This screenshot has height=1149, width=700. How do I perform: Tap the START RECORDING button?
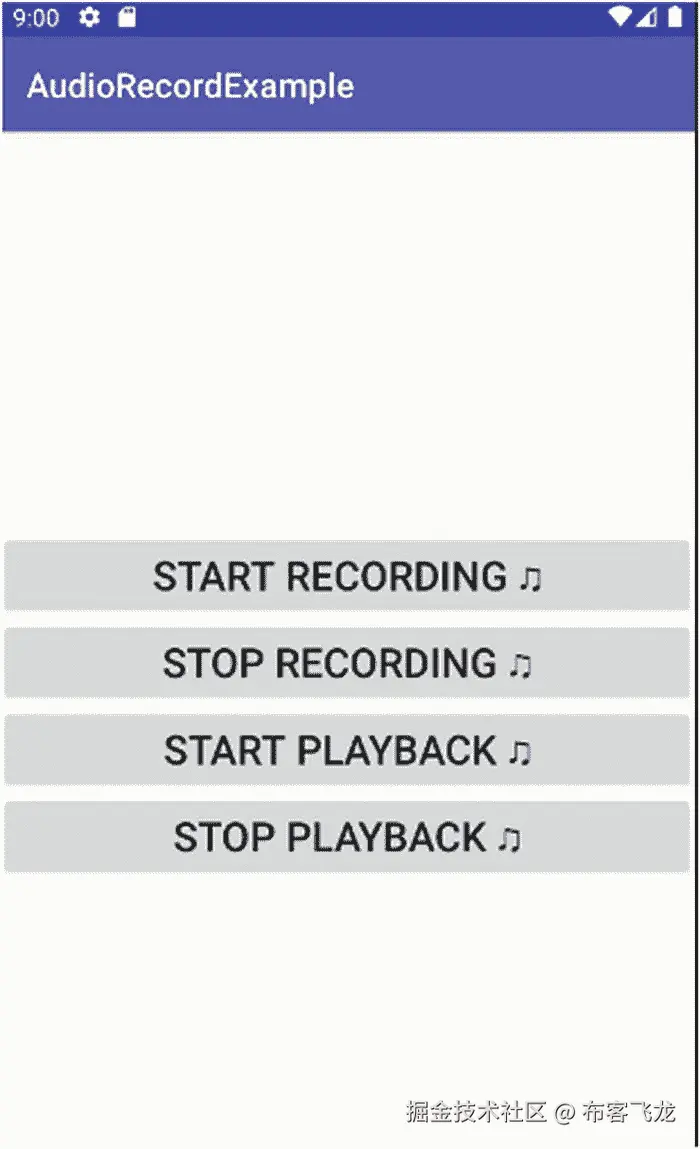pos(347,576)
